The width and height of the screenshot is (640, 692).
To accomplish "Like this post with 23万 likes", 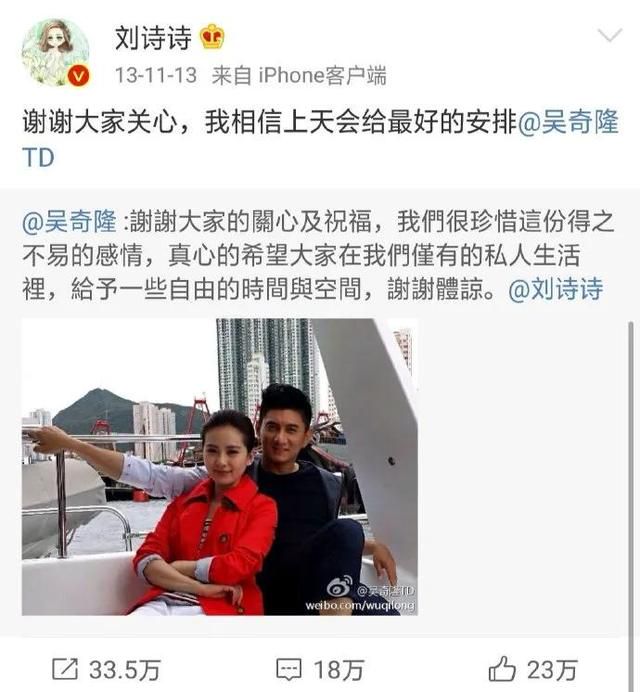I will coord(533,667).
